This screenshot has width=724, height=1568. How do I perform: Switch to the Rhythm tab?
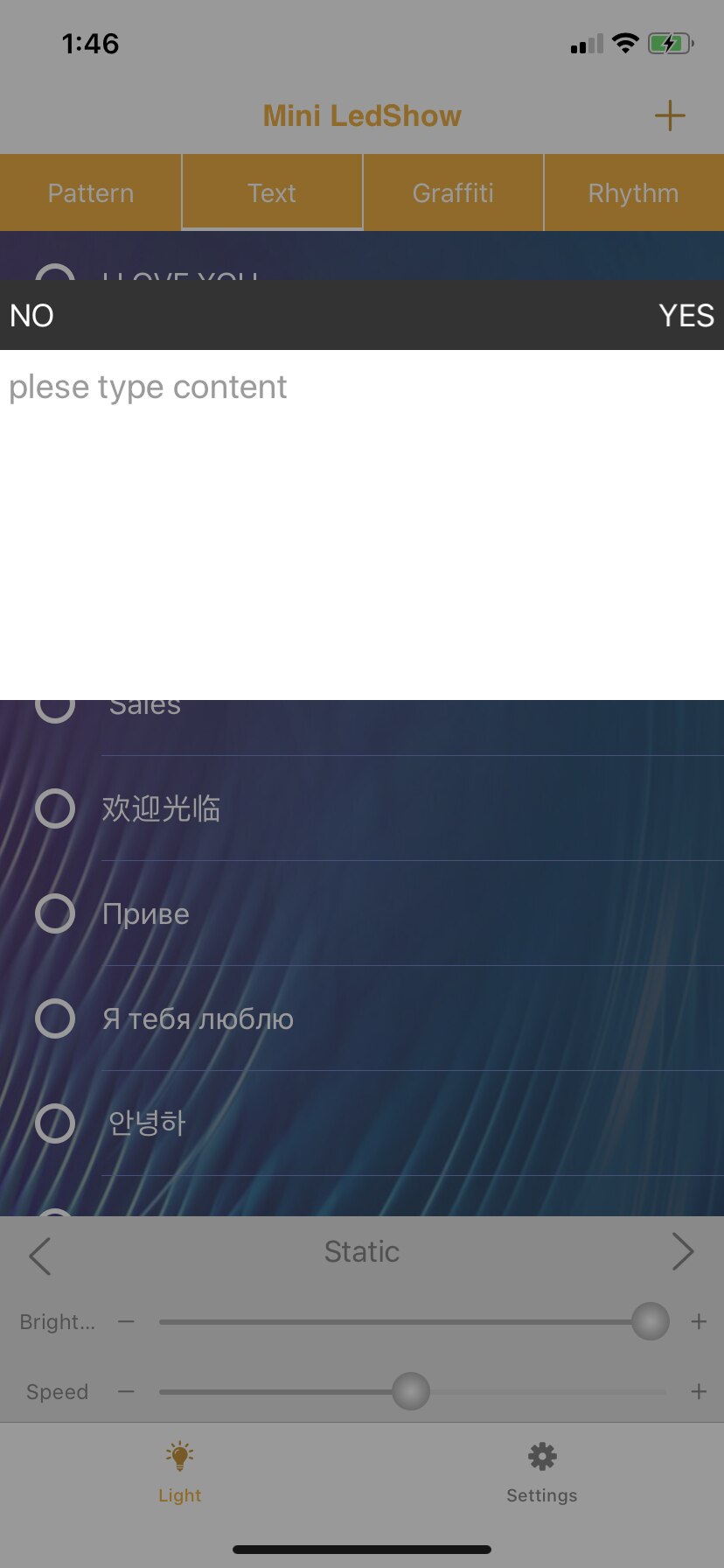(x=633, y=193)
